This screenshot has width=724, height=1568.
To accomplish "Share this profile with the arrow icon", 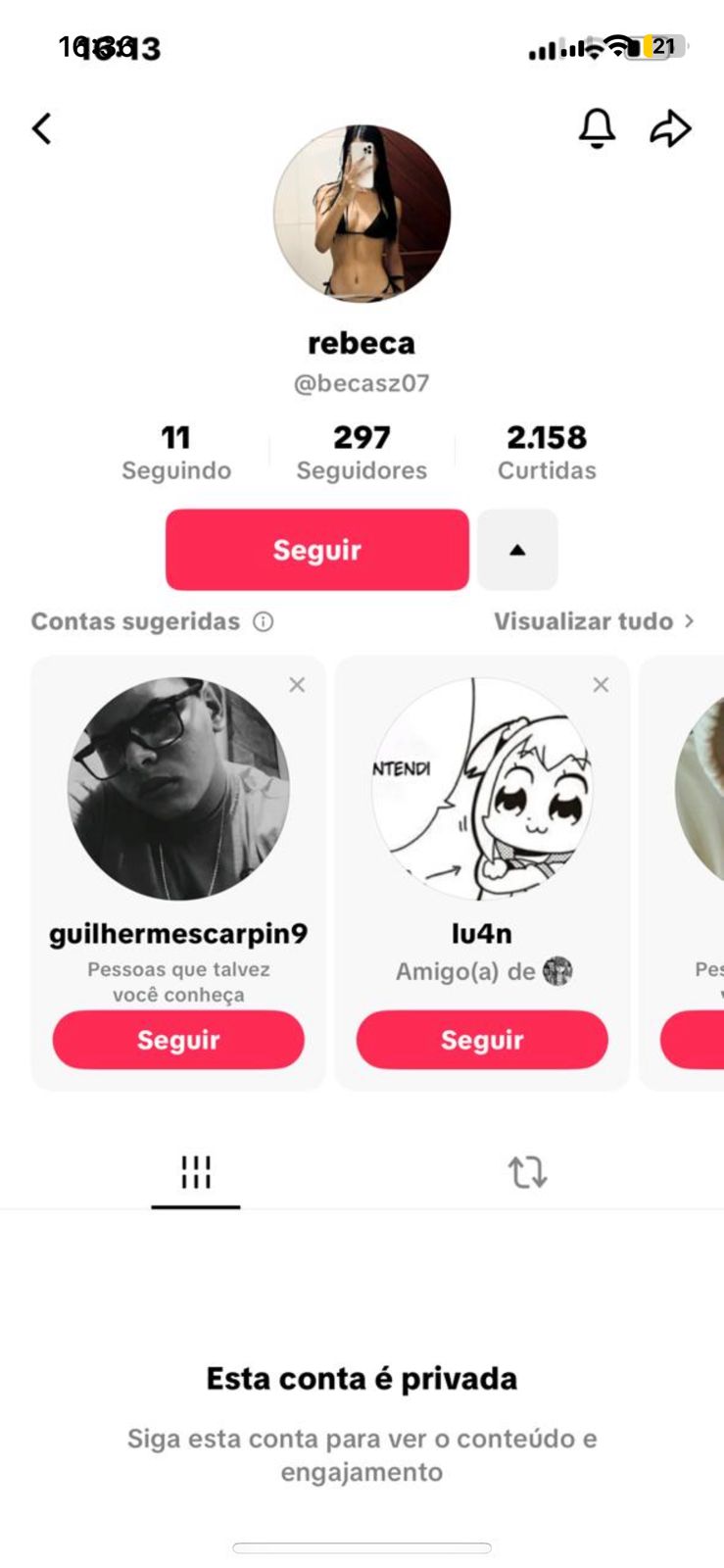I will point(671,128).
